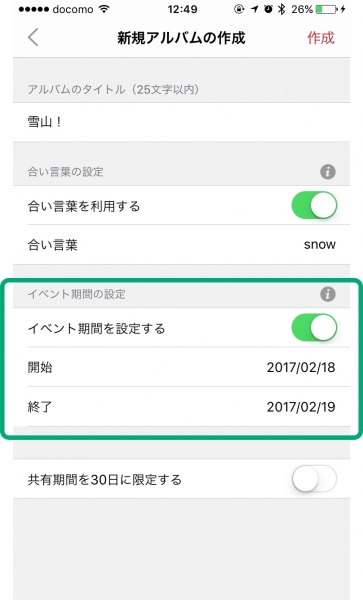The image size is (363, 600).
Task: Go back using the top-left arrow
Action: 33,38
